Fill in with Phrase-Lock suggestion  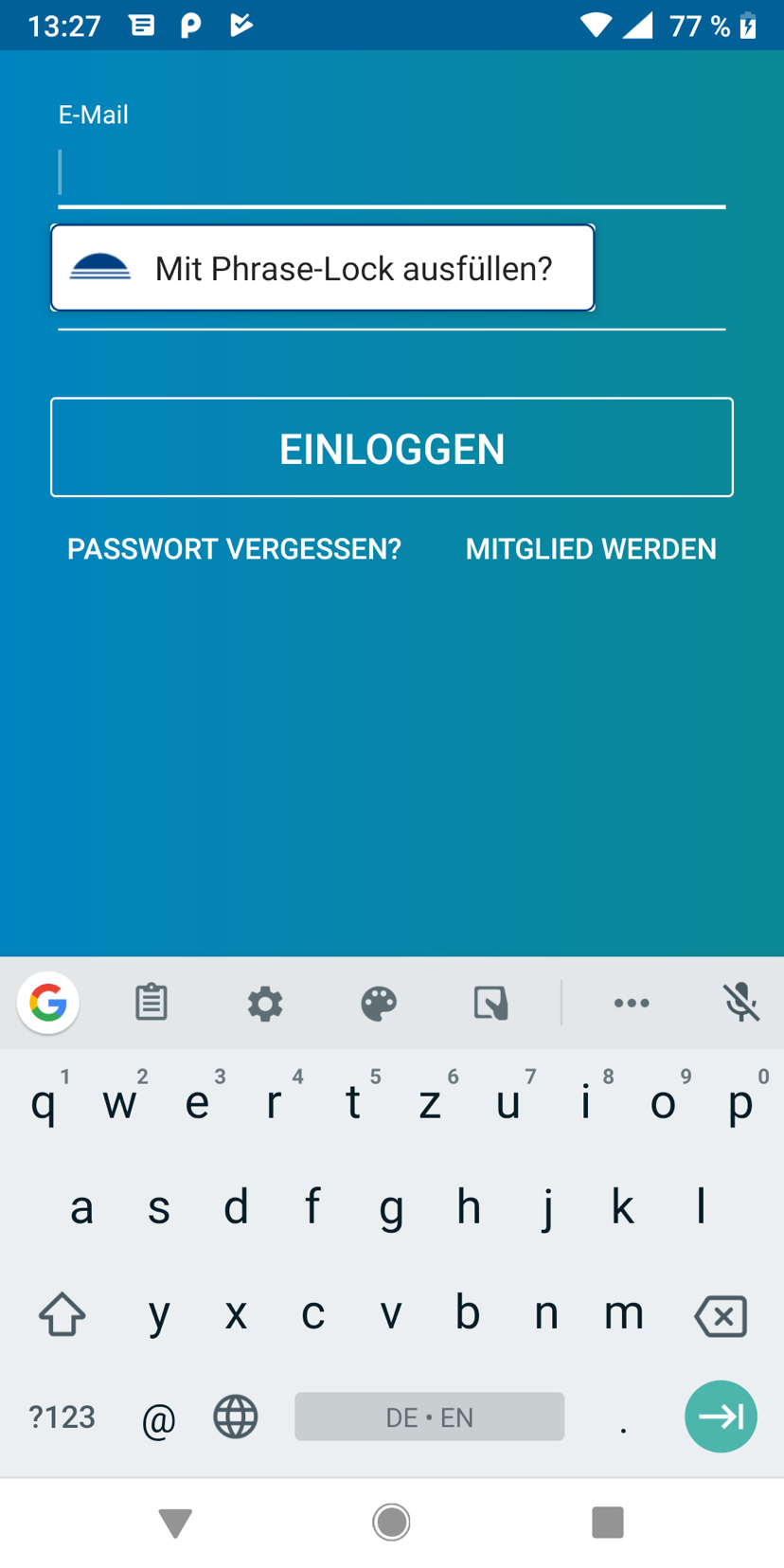pyautogui.click(x=323, y=268)
